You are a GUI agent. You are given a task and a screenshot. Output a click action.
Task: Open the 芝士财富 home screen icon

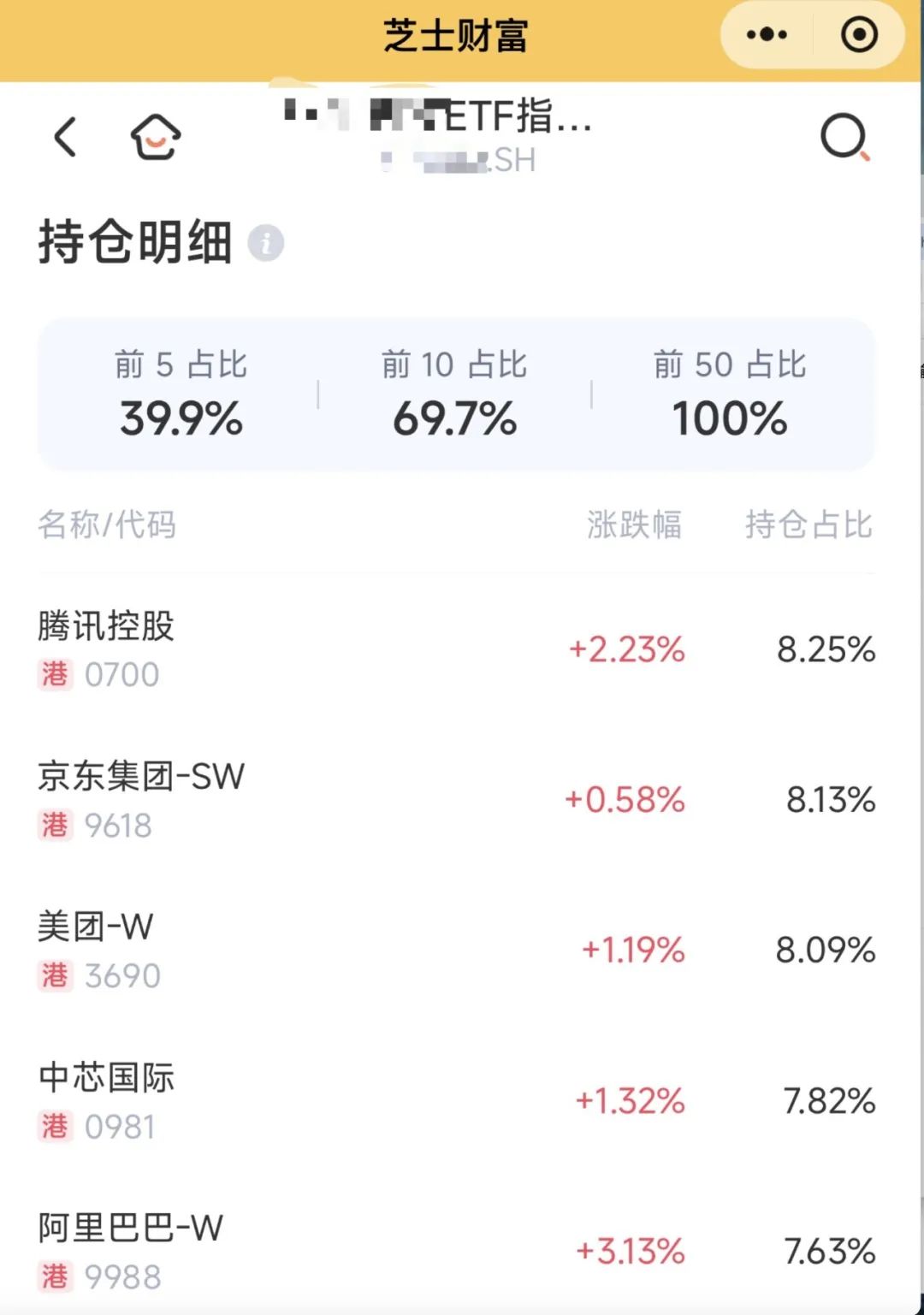click(x=155, y=135)
